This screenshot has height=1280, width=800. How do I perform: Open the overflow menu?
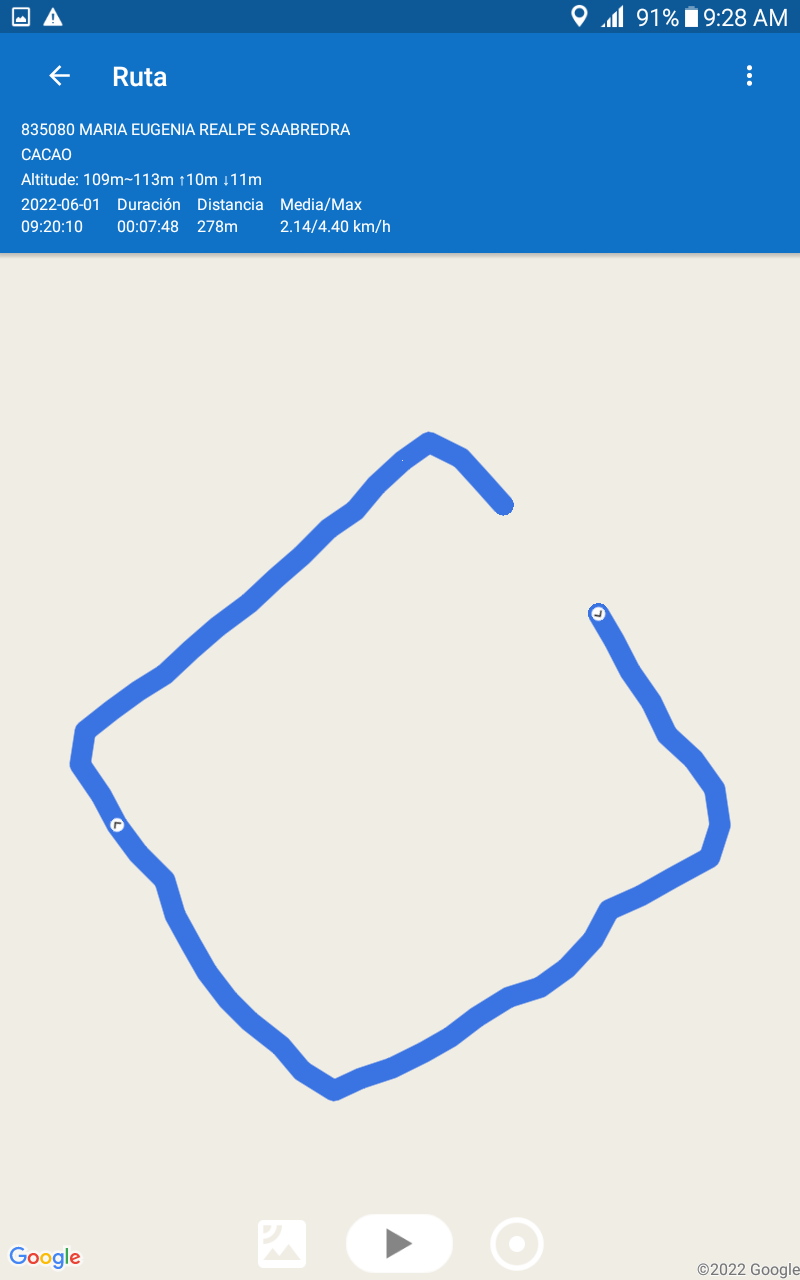click(749, 76)
